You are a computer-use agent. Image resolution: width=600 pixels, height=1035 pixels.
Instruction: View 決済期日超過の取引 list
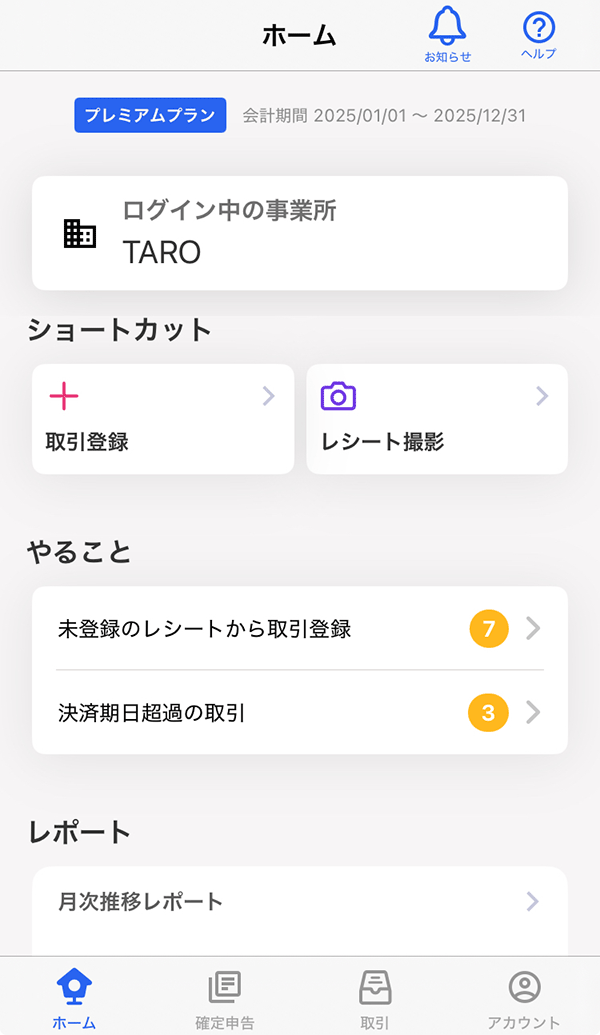[300, 713]
